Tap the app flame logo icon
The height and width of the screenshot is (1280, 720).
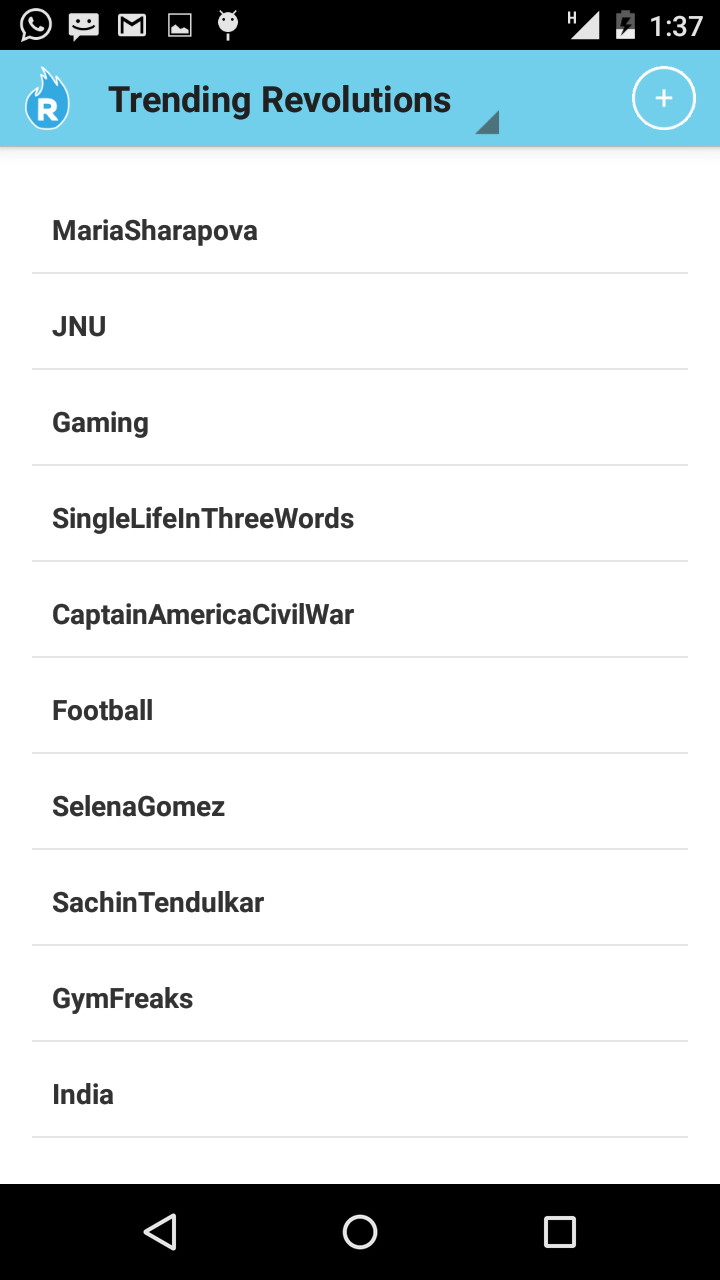(x=47, y=99)
